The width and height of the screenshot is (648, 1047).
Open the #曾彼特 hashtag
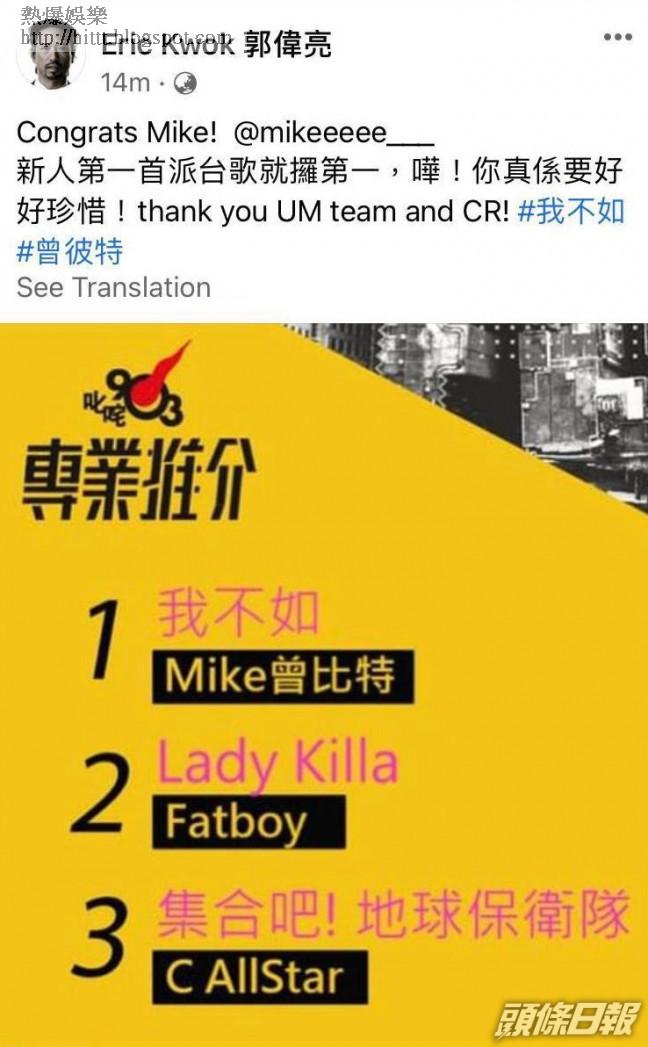click(70, 251)
